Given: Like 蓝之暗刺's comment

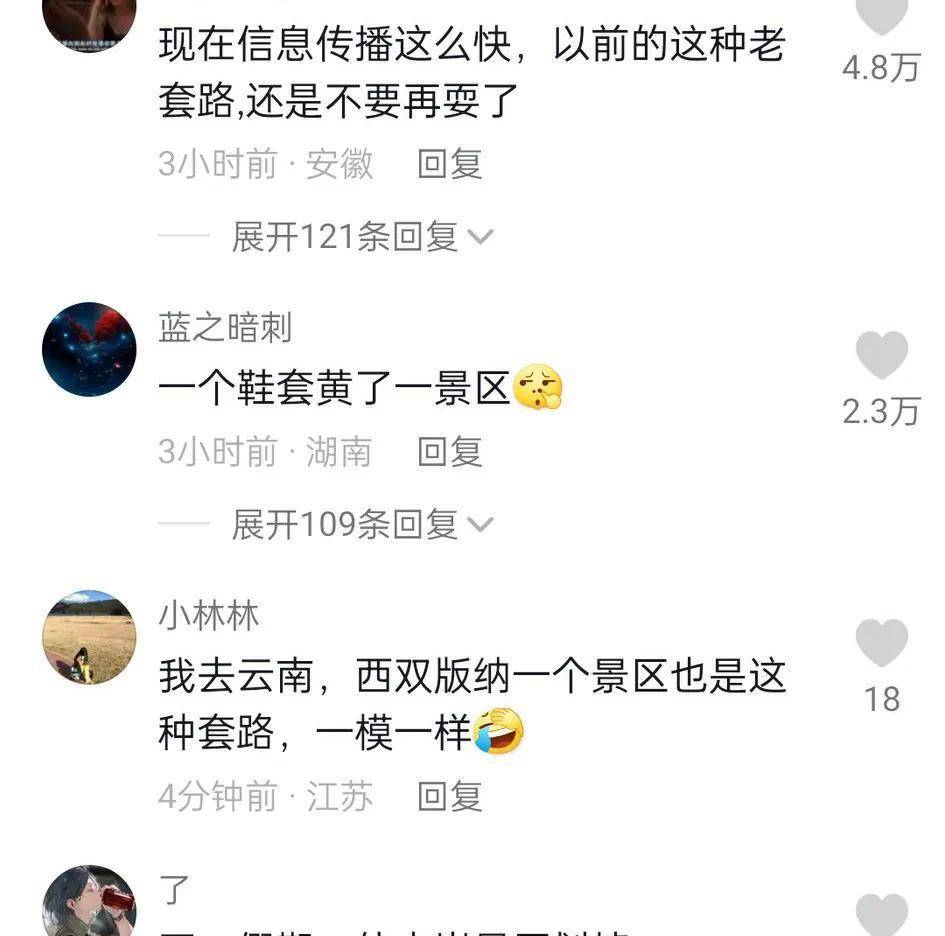Looking at the screenshot, I should pyautogui.click(x=882, y=356).
